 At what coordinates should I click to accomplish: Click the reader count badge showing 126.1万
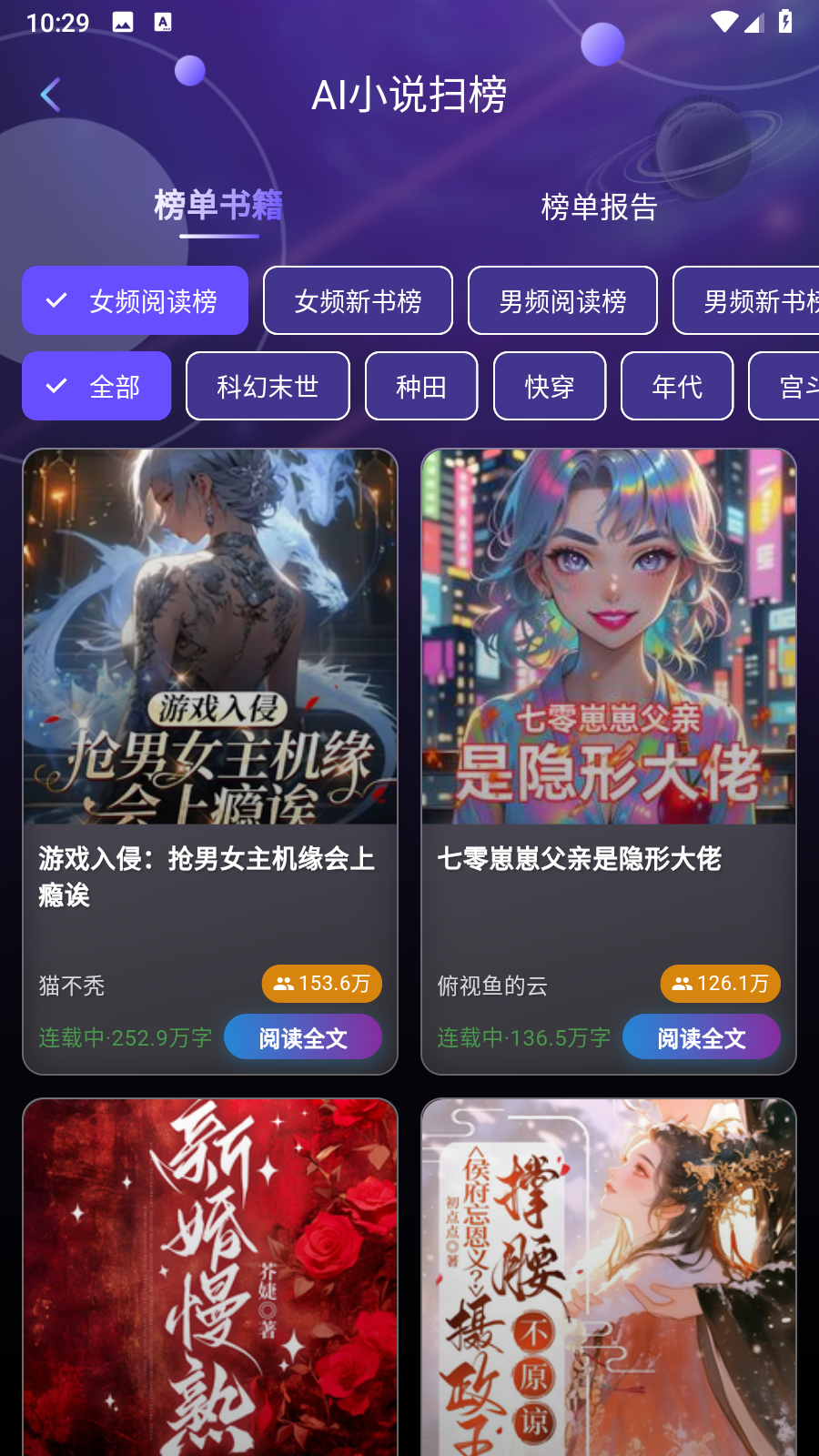[x=720, y=984]
